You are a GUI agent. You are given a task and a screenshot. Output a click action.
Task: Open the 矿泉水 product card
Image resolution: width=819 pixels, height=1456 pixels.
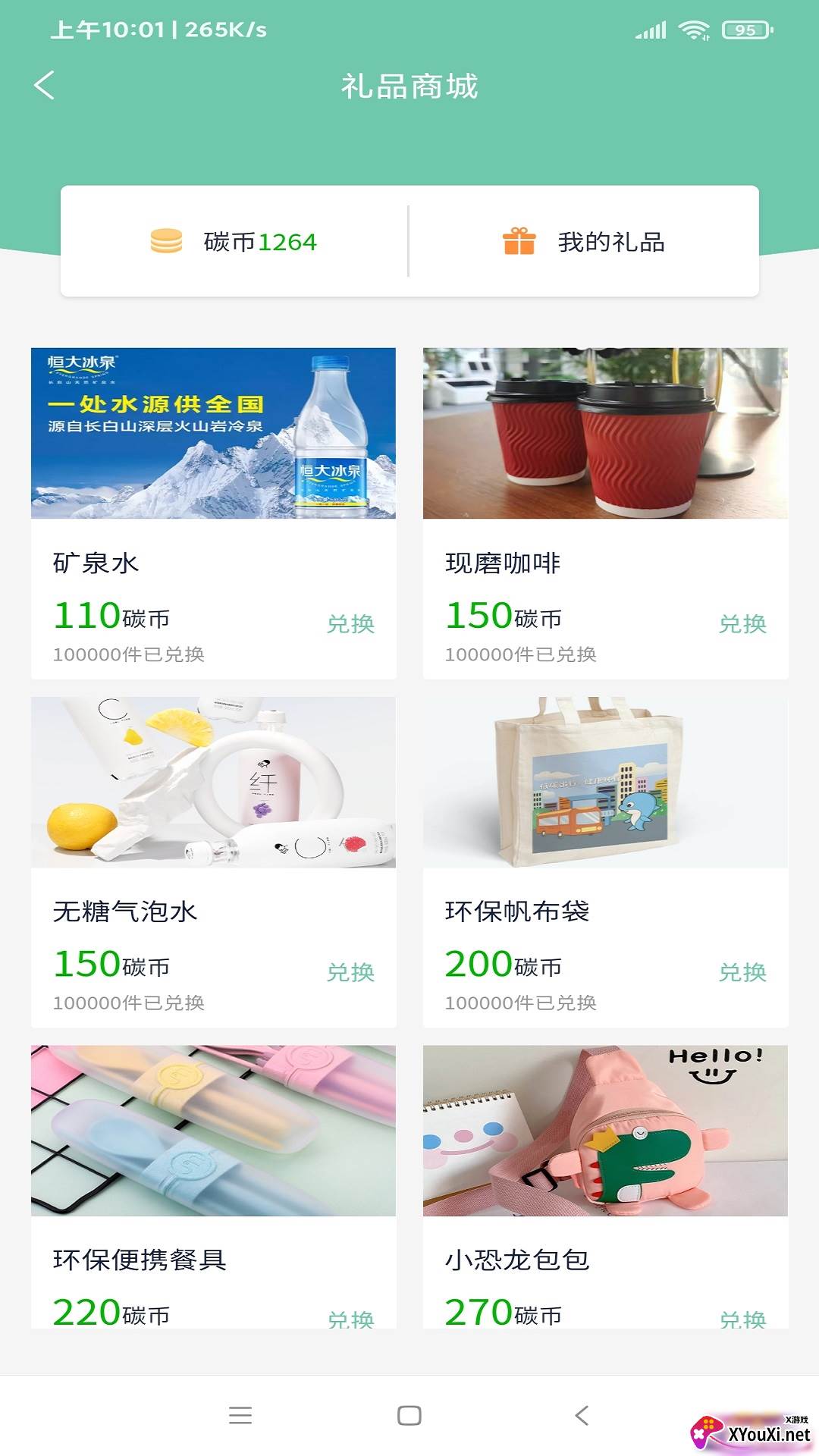(213, 513)
